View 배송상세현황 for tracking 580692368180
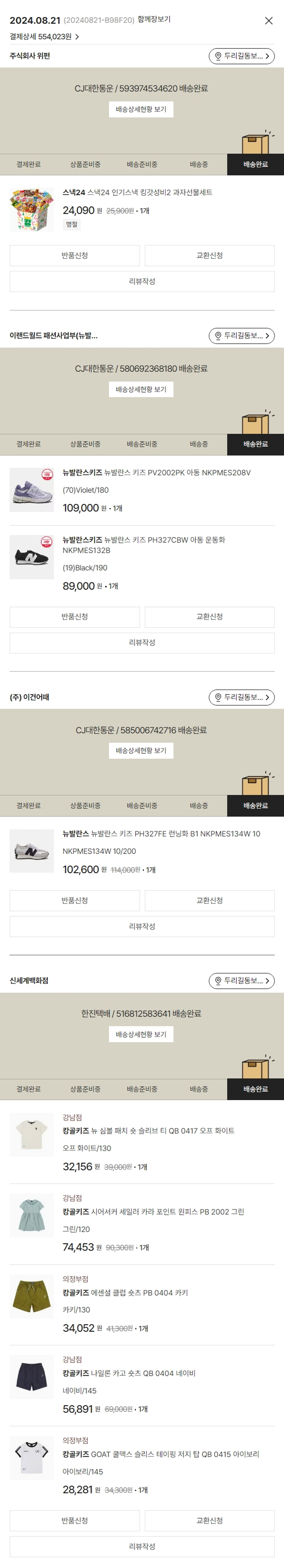This screenshot has width=284, height=1568. [141, 390]
